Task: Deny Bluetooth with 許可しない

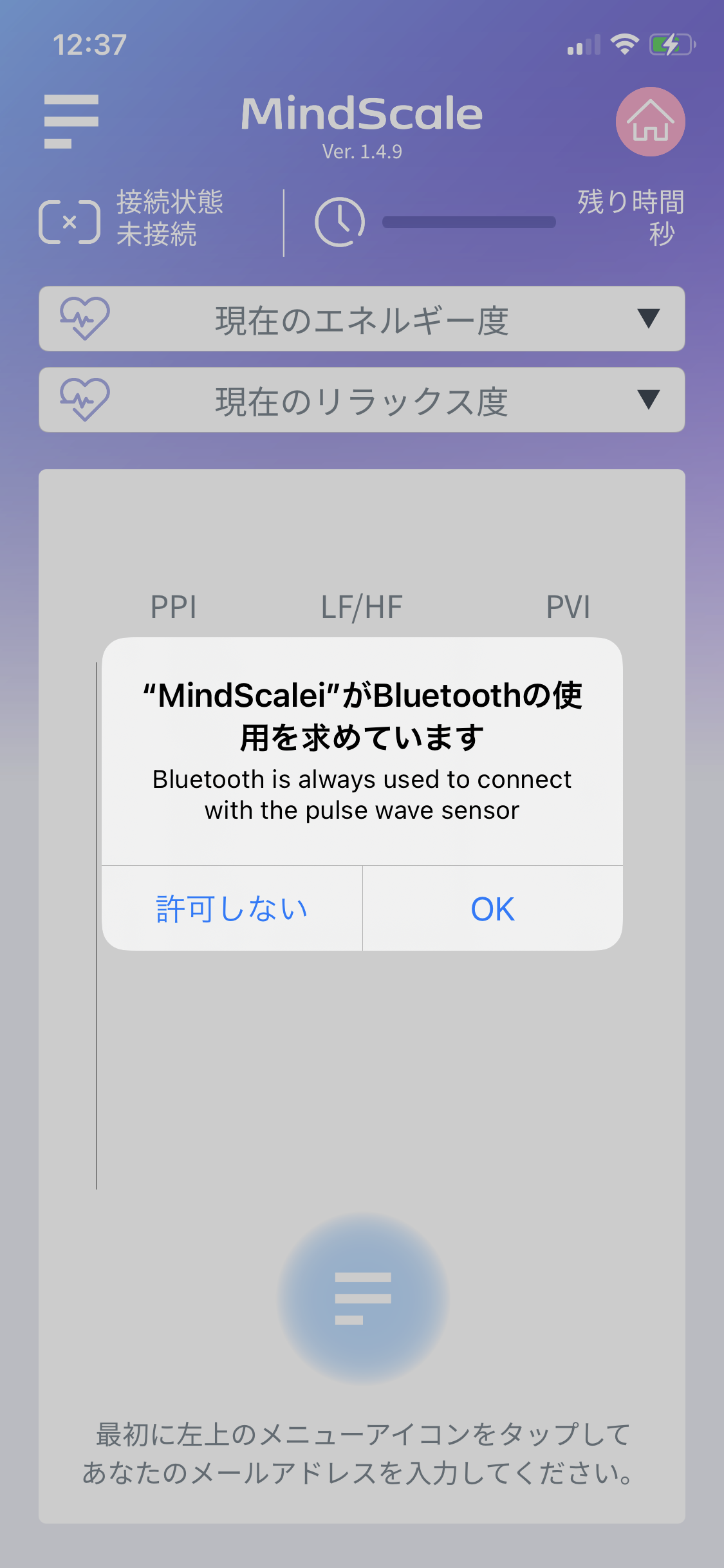Action: pos(232,908)
